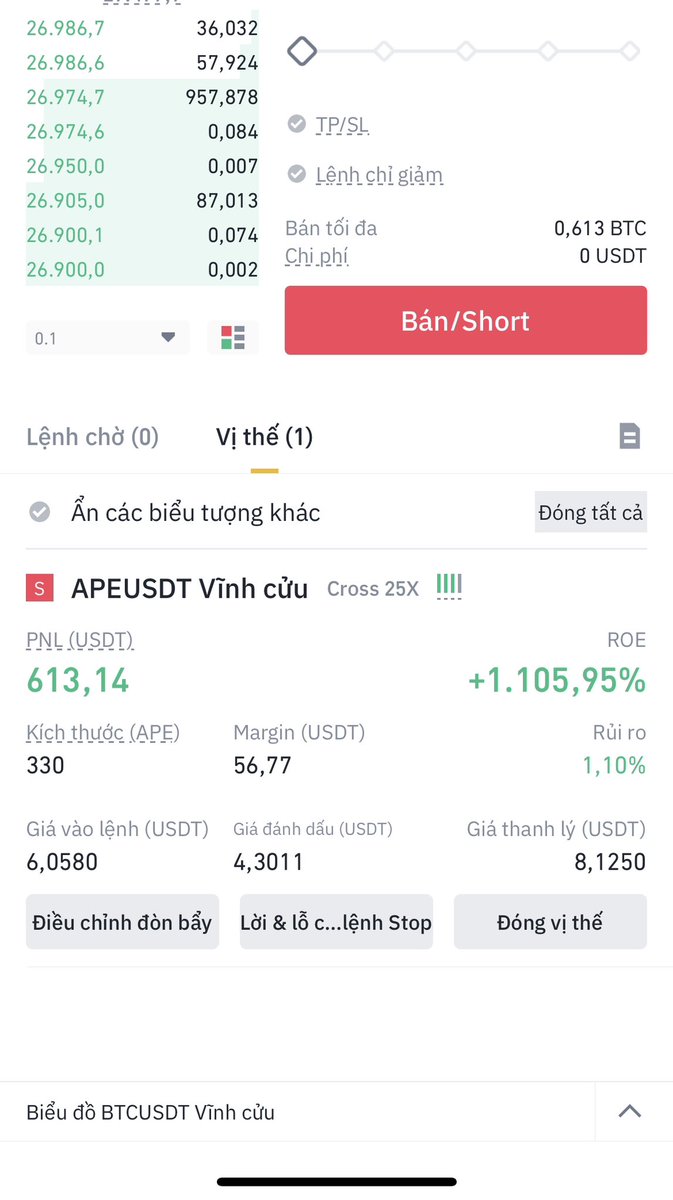
Task: Enable the Lệnh chỉ giảm checkbox
Action: click(296, 174)
